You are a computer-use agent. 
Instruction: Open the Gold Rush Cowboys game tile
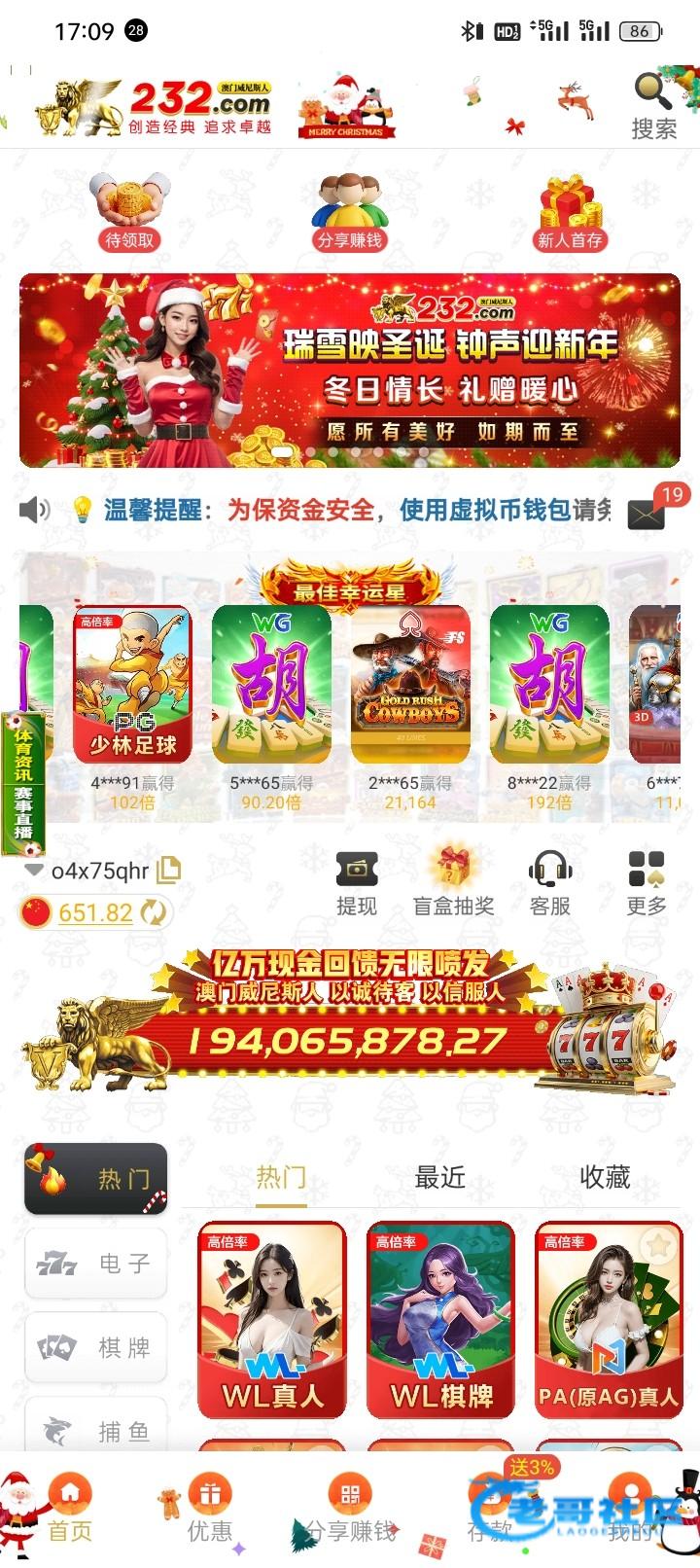(x=410, y=685)
